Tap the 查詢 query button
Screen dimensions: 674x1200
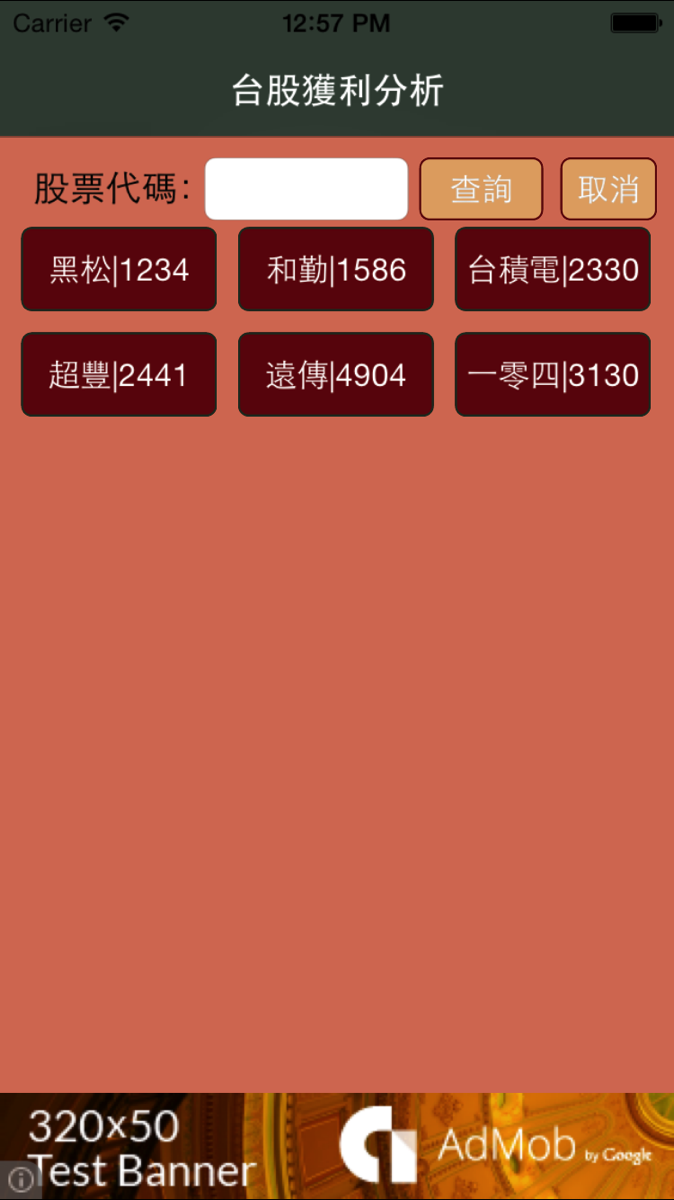pyautogui.click(x=481, y=189)
